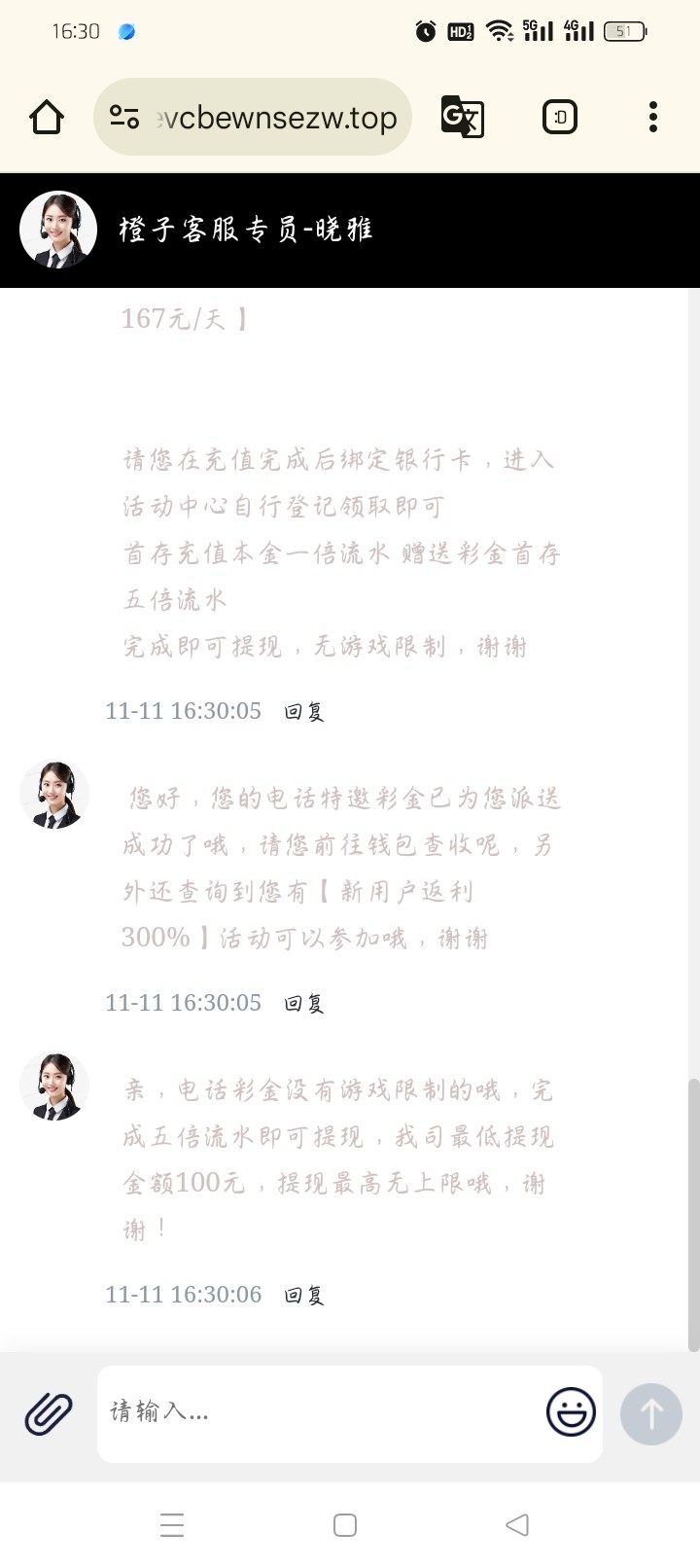Viewport: 700px width, 1568px height.
Task: Go back with system back button
Action: tap(517, 1524)
